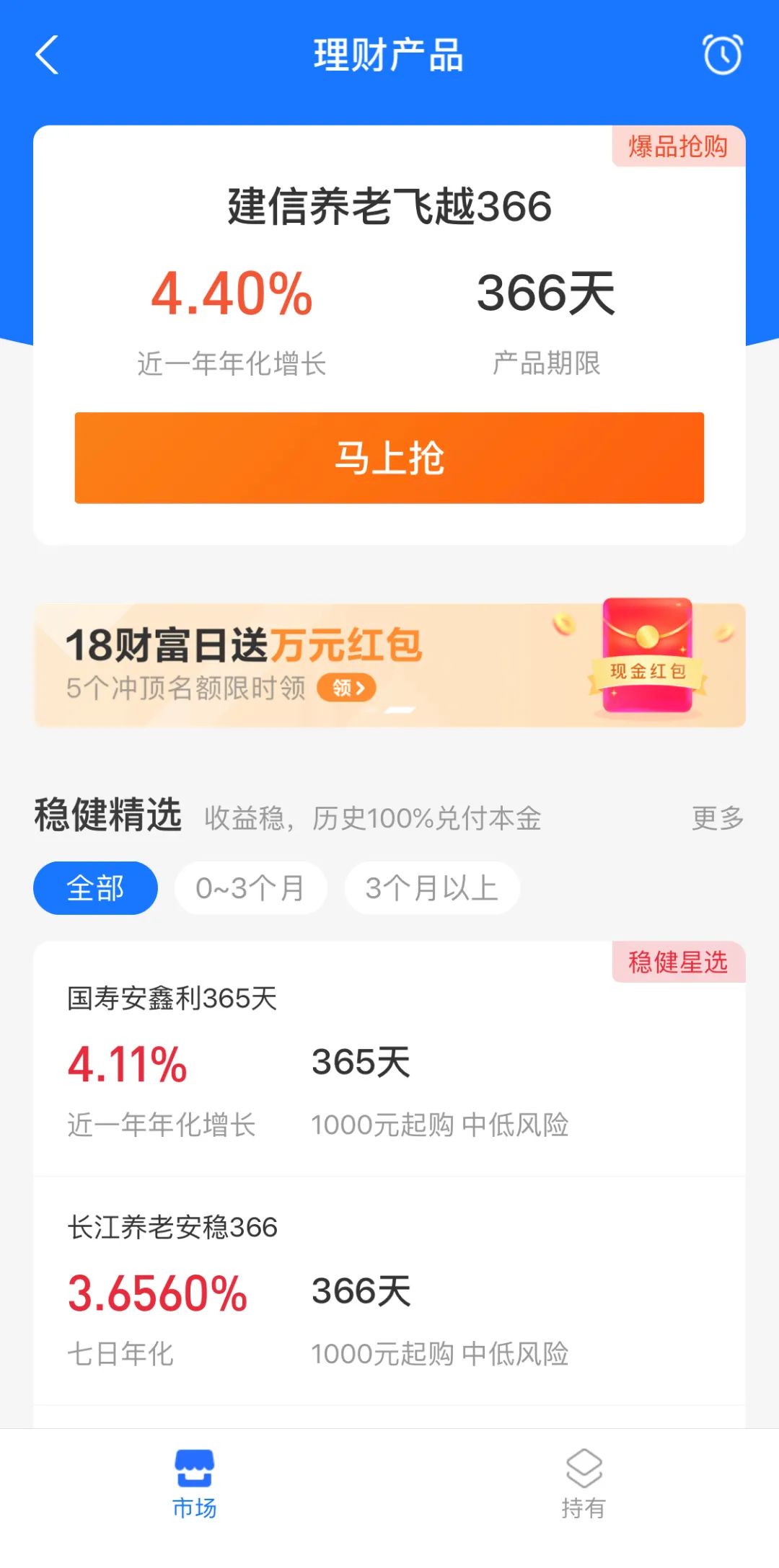Expand the 建信养老飞越366 product details
Screen dimensions: 779x1568
(x=389, y=208)
